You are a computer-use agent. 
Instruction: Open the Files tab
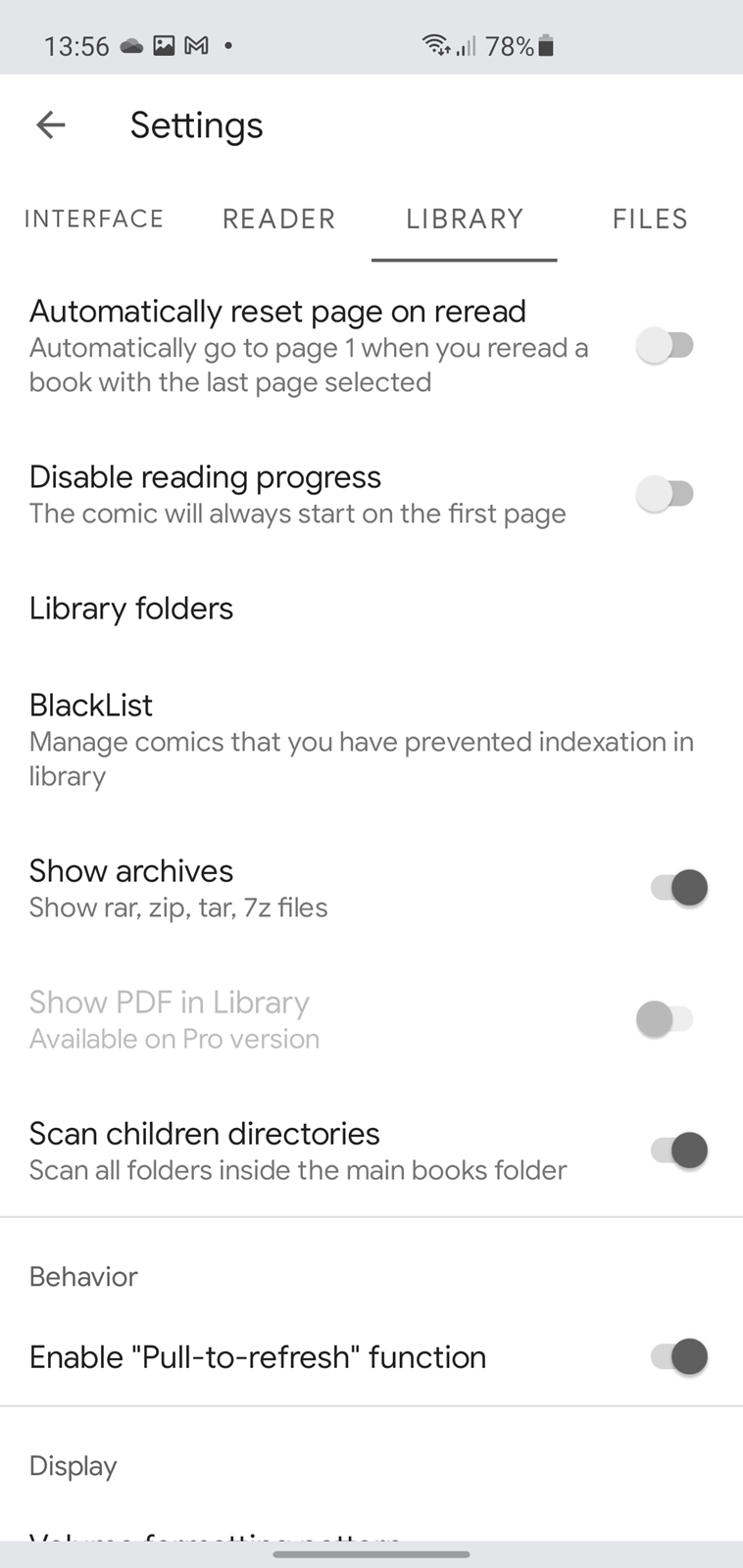pos(650,219)
